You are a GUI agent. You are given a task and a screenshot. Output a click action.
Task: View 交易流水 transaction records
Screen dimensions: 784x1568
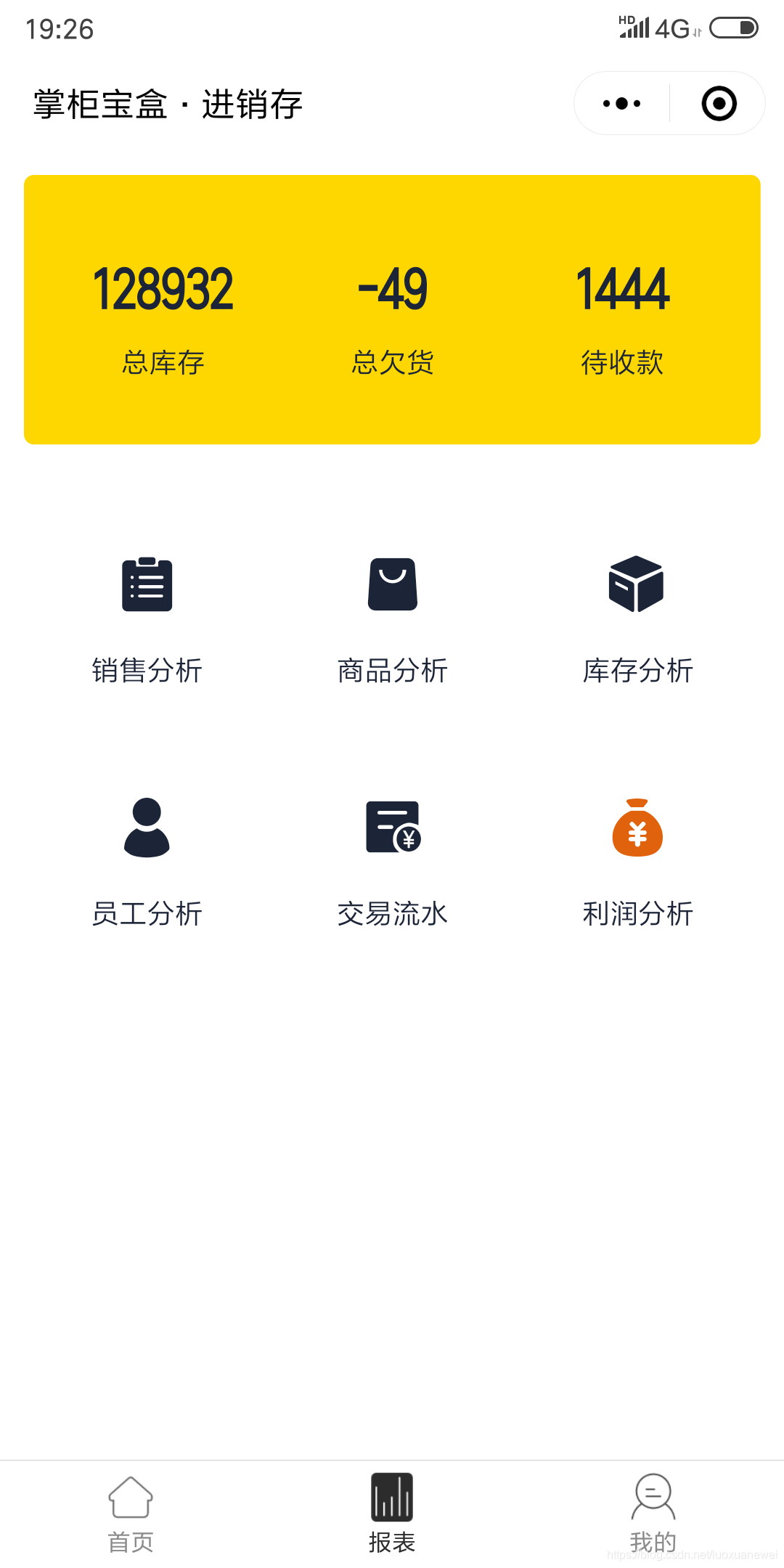click(393, 863)
